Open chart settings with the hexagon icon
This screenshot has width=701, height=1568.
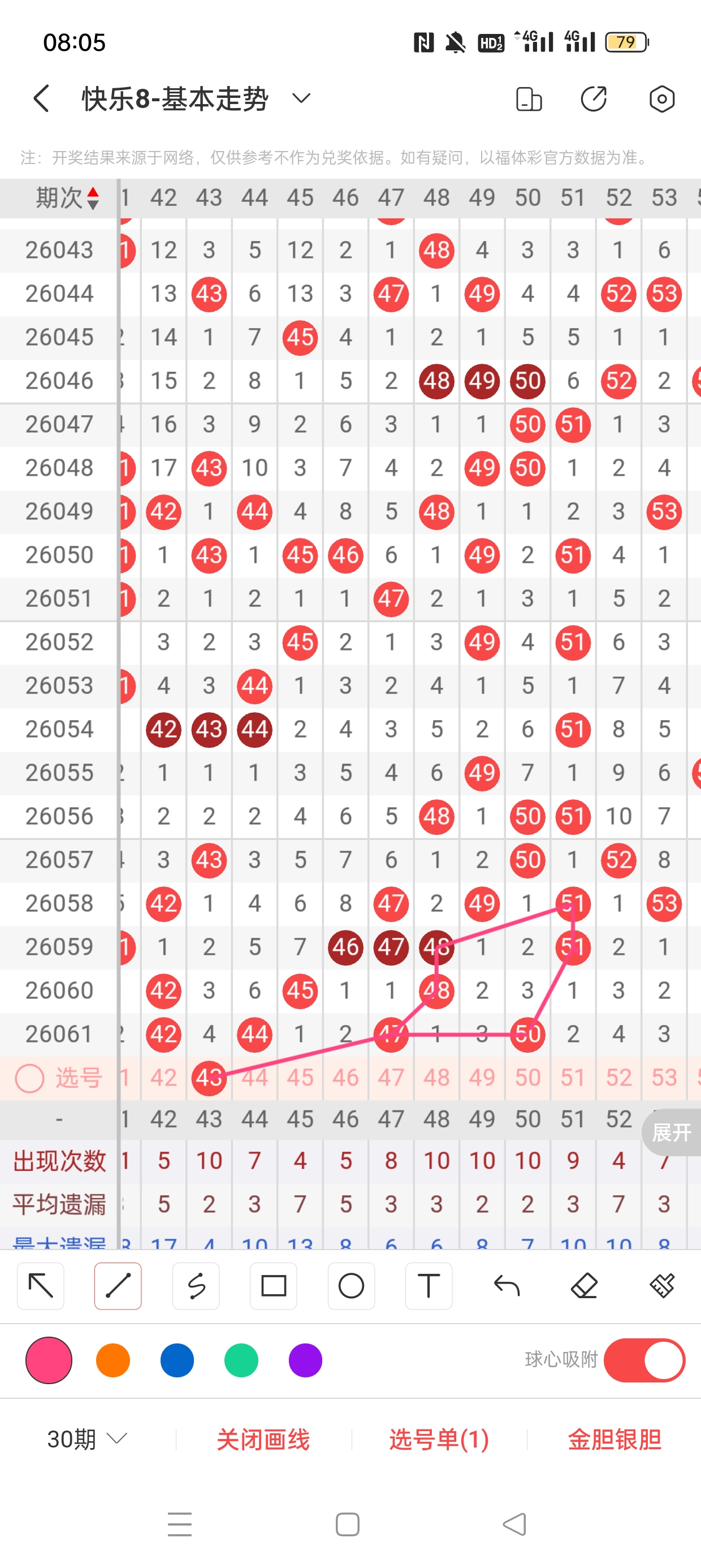661,99
